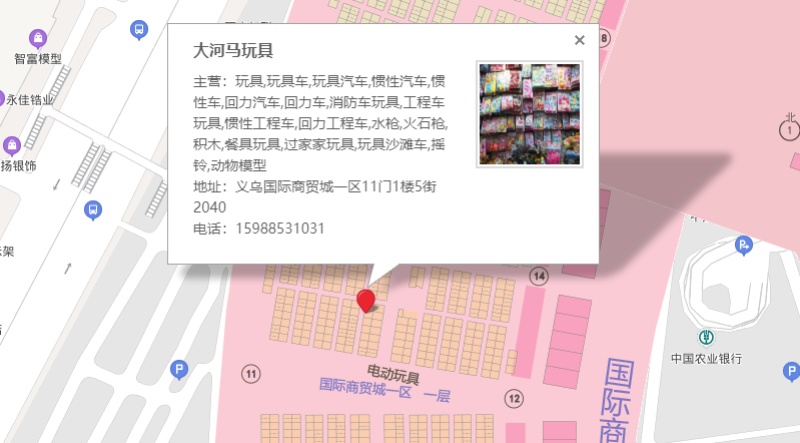
Task: Tap the parking marker above 中国农业银行
Action: click(x=744, y=245)
